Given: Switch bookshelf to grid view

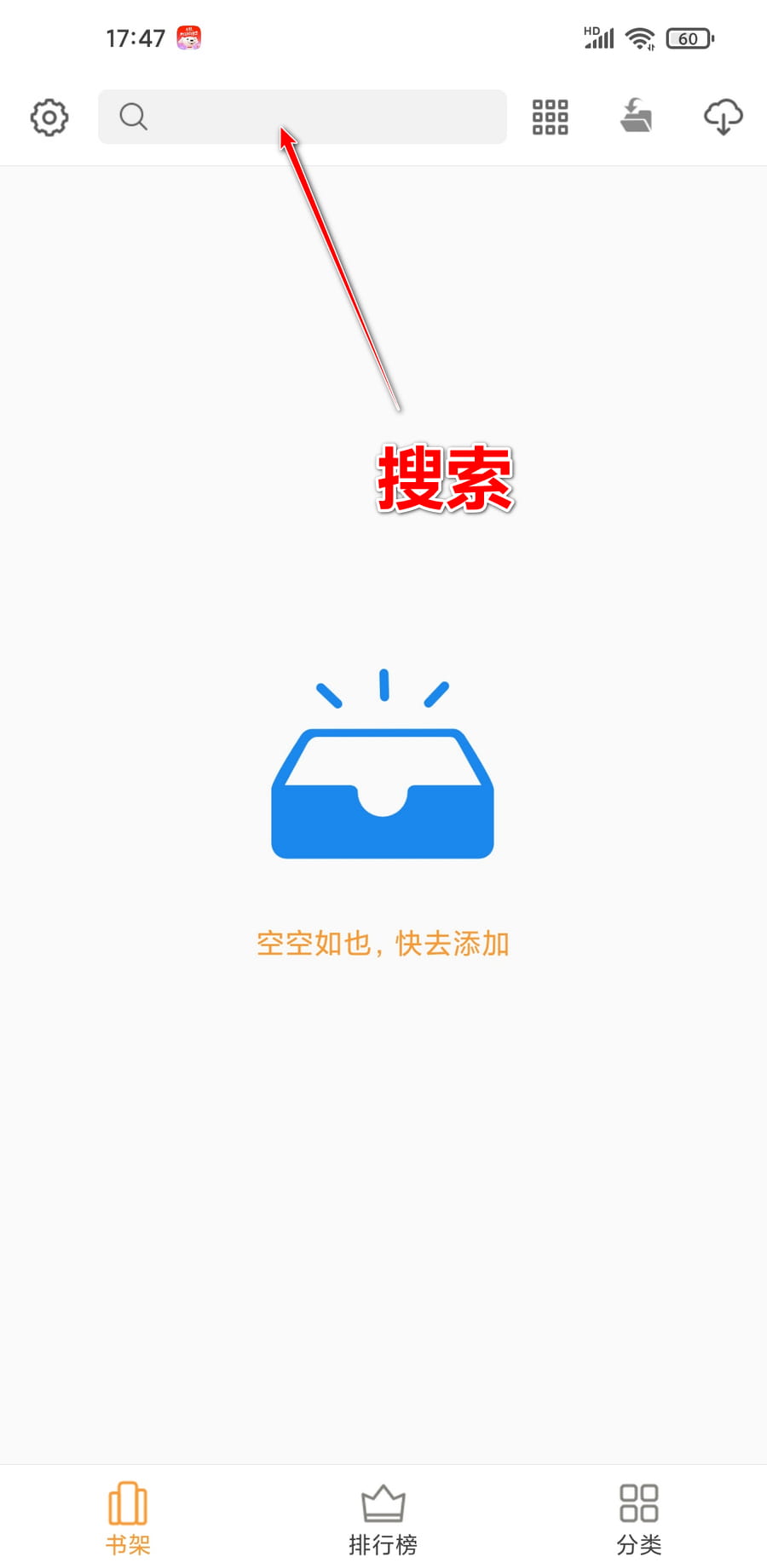Looking at the screenshot, I should pyautogui.click(x=550, y=118).
